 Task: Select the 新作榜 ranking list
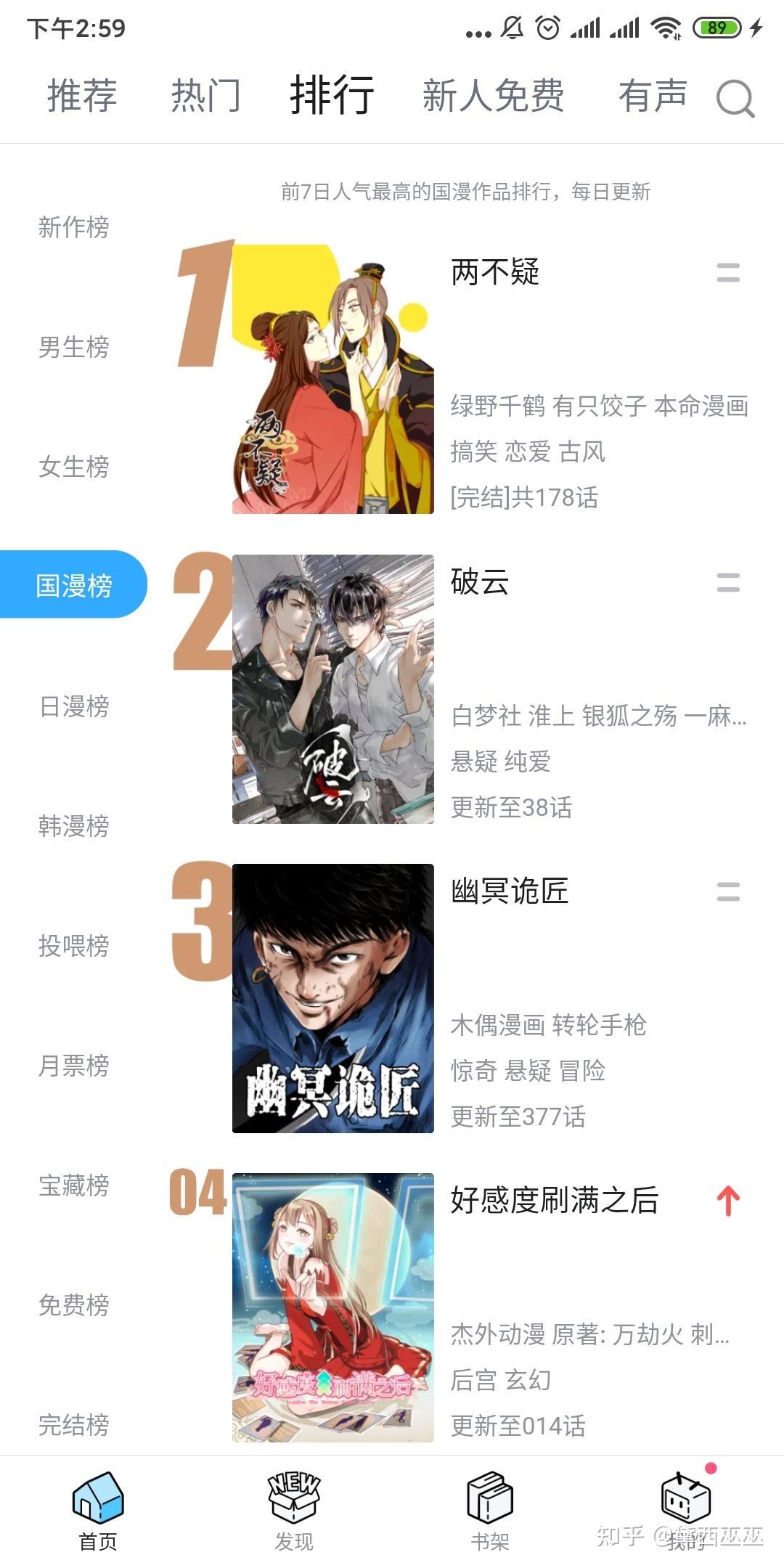click(x=73, y=227)
